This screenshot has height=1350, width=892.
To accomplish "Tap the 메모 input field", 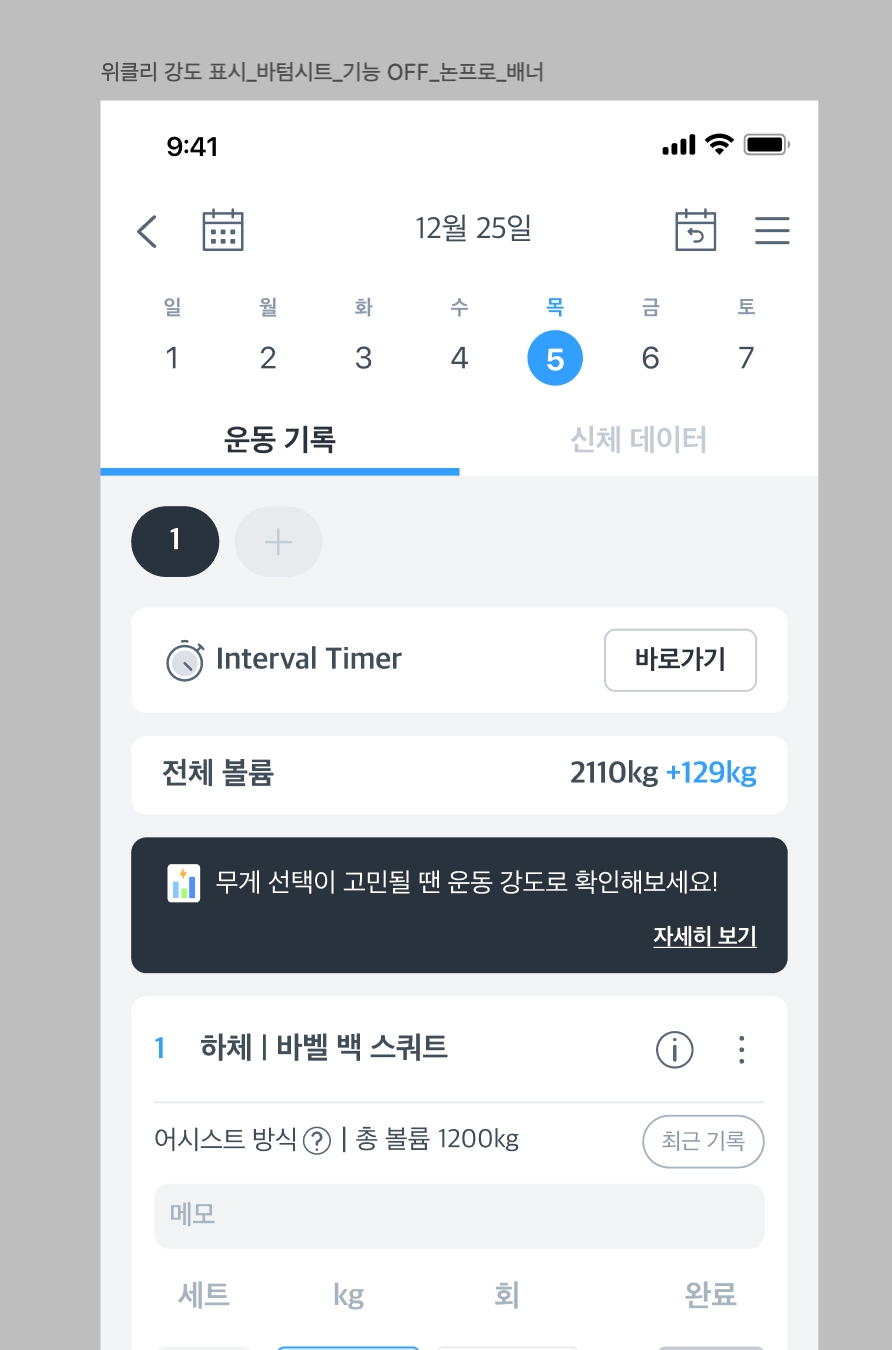I will coord(459,1216).
